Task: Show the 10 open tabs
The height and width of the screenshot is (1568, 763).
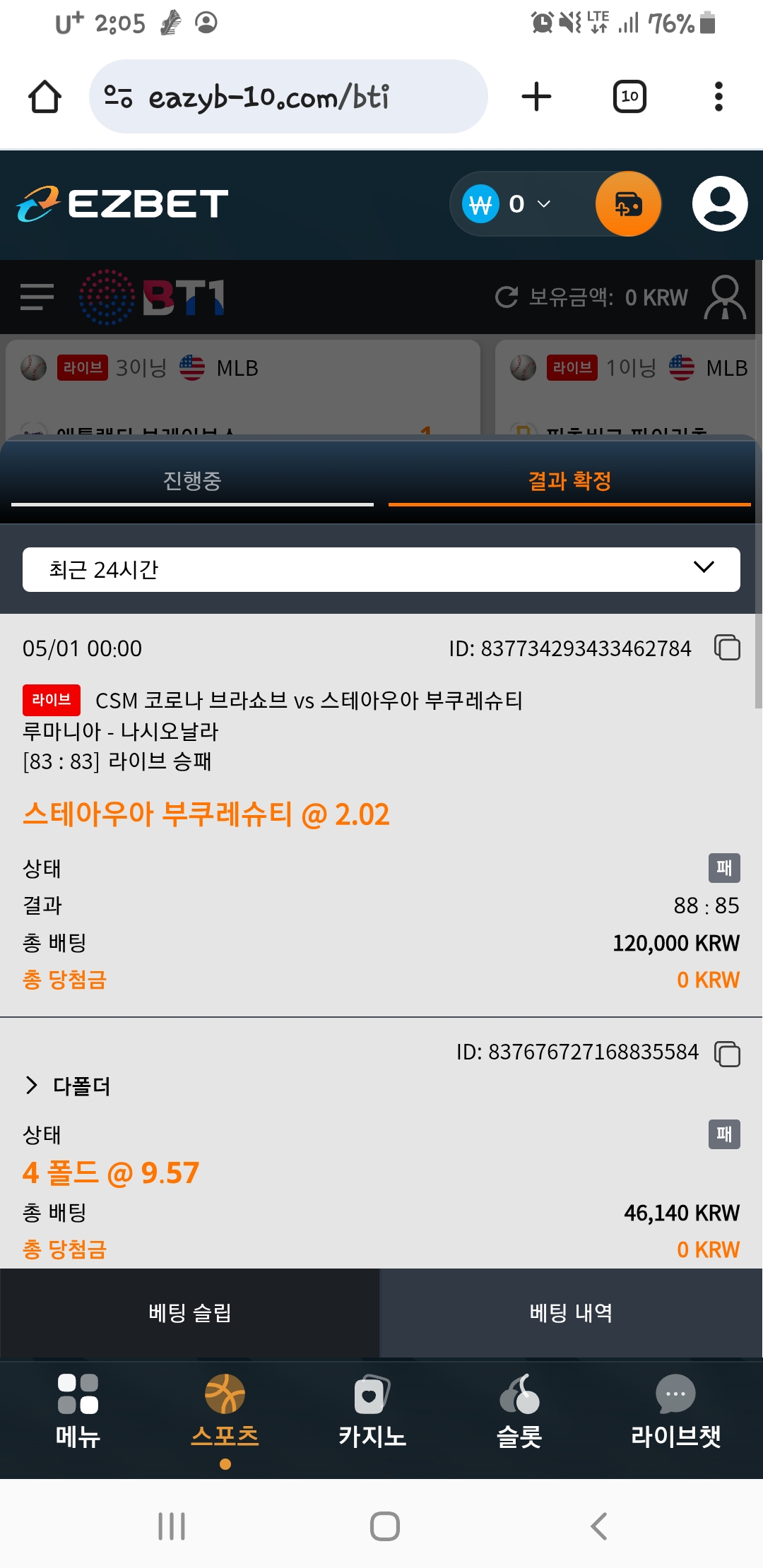Action: pyautogui.click(x=629, y=97)
